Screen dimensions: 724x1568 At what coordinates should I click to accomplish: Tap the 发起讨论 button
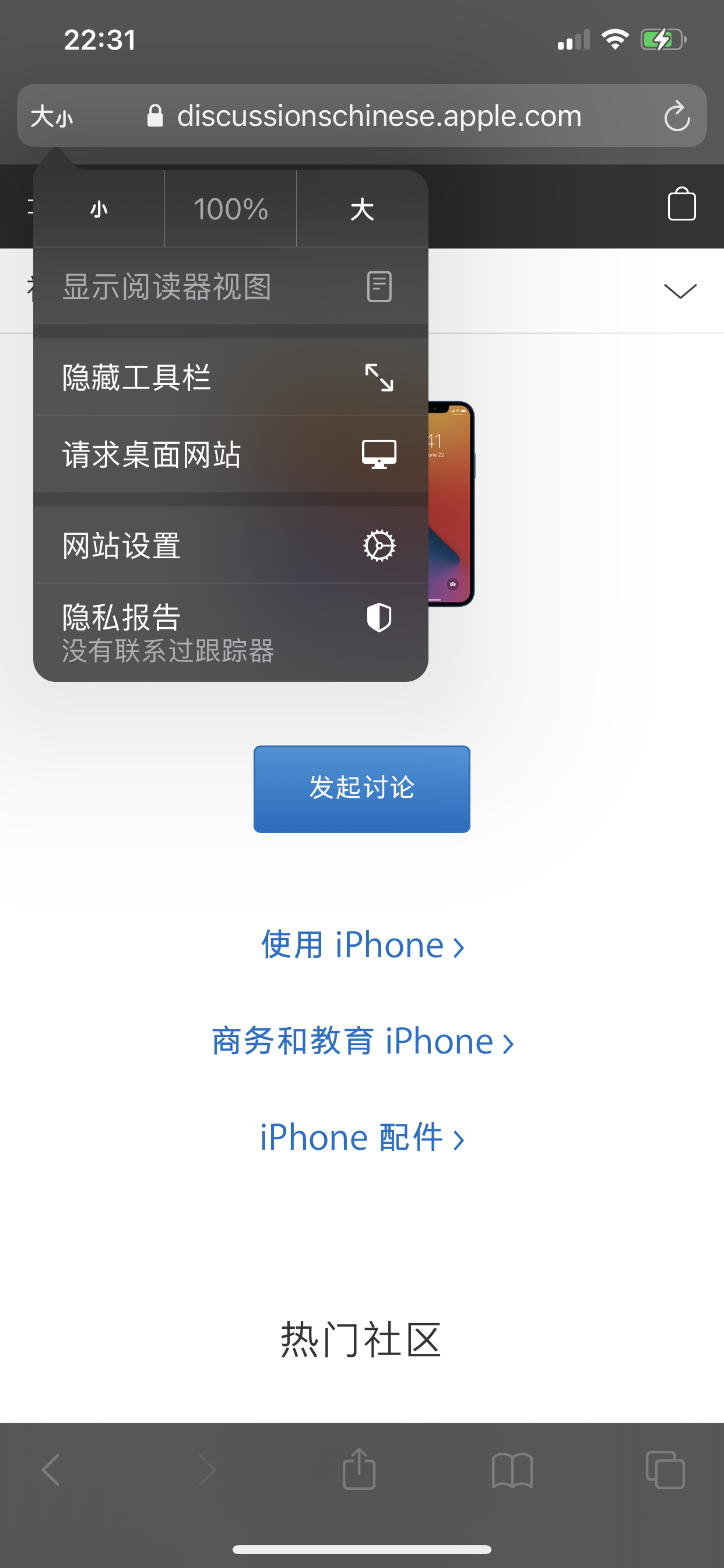pyautogui.click(x=361, y=788)
